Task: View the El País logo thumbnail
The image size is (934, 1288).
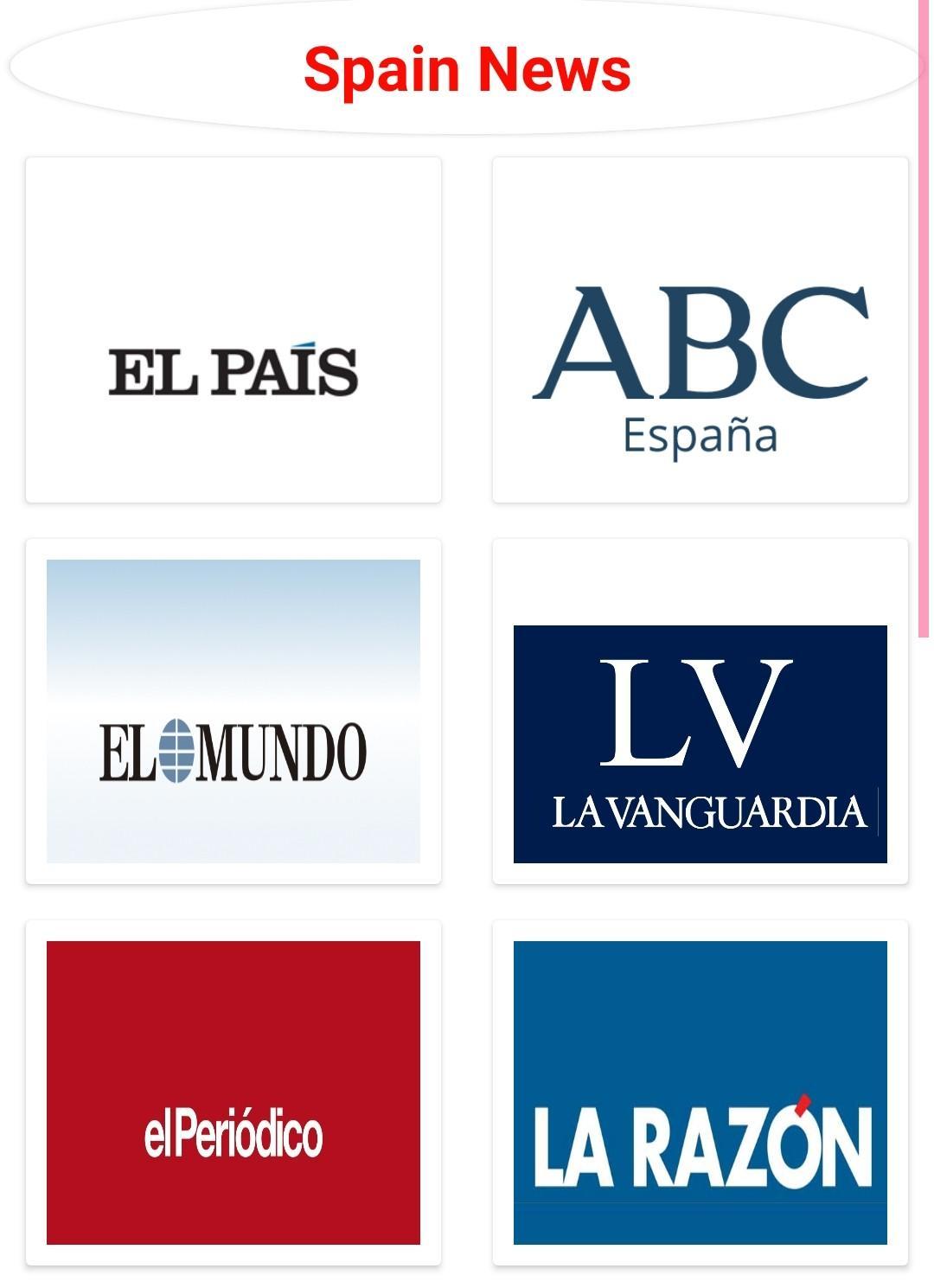Action: click(234, 370)
